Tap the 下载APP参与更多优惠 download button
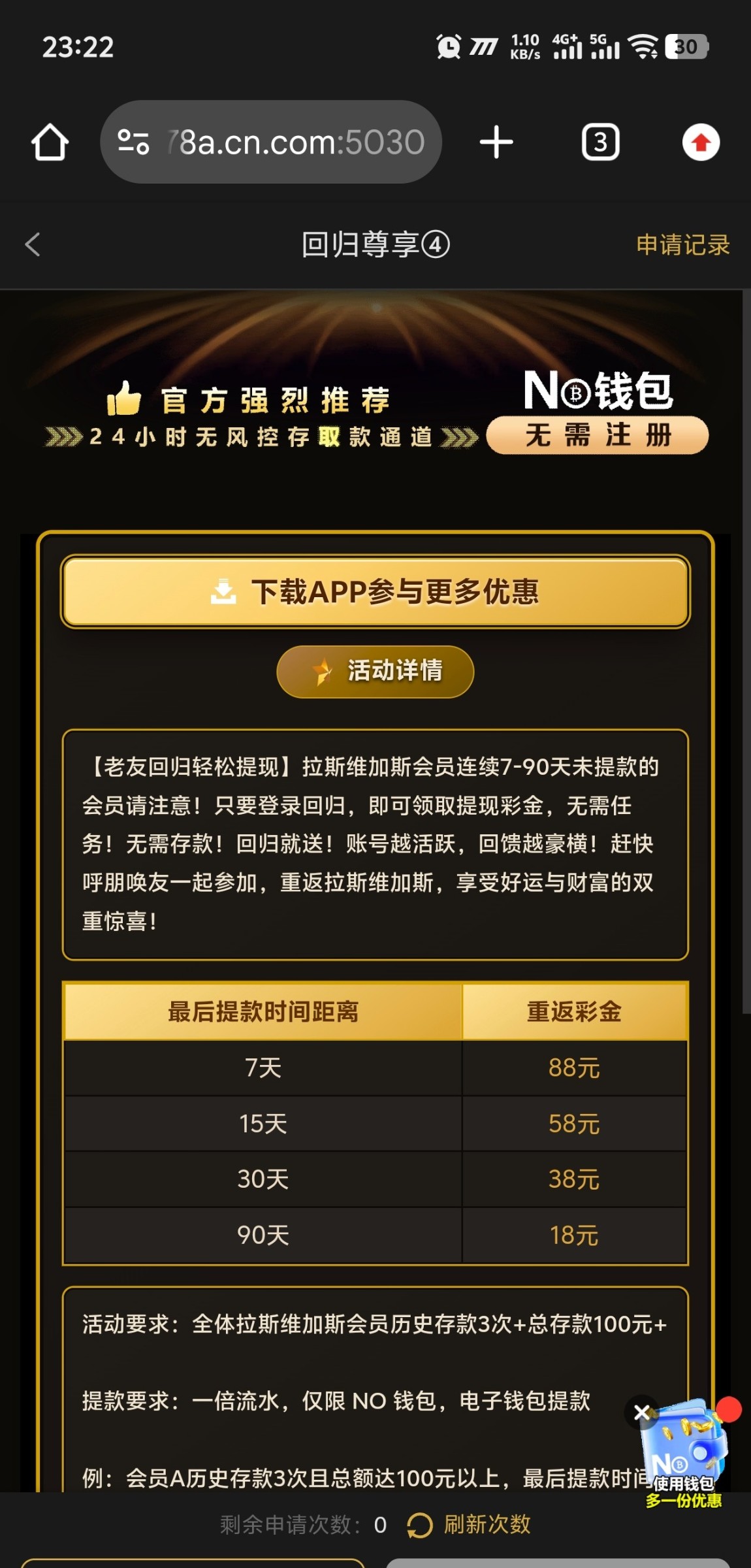The width and height of the screenshot is (751, 1568). click(375, 592)
